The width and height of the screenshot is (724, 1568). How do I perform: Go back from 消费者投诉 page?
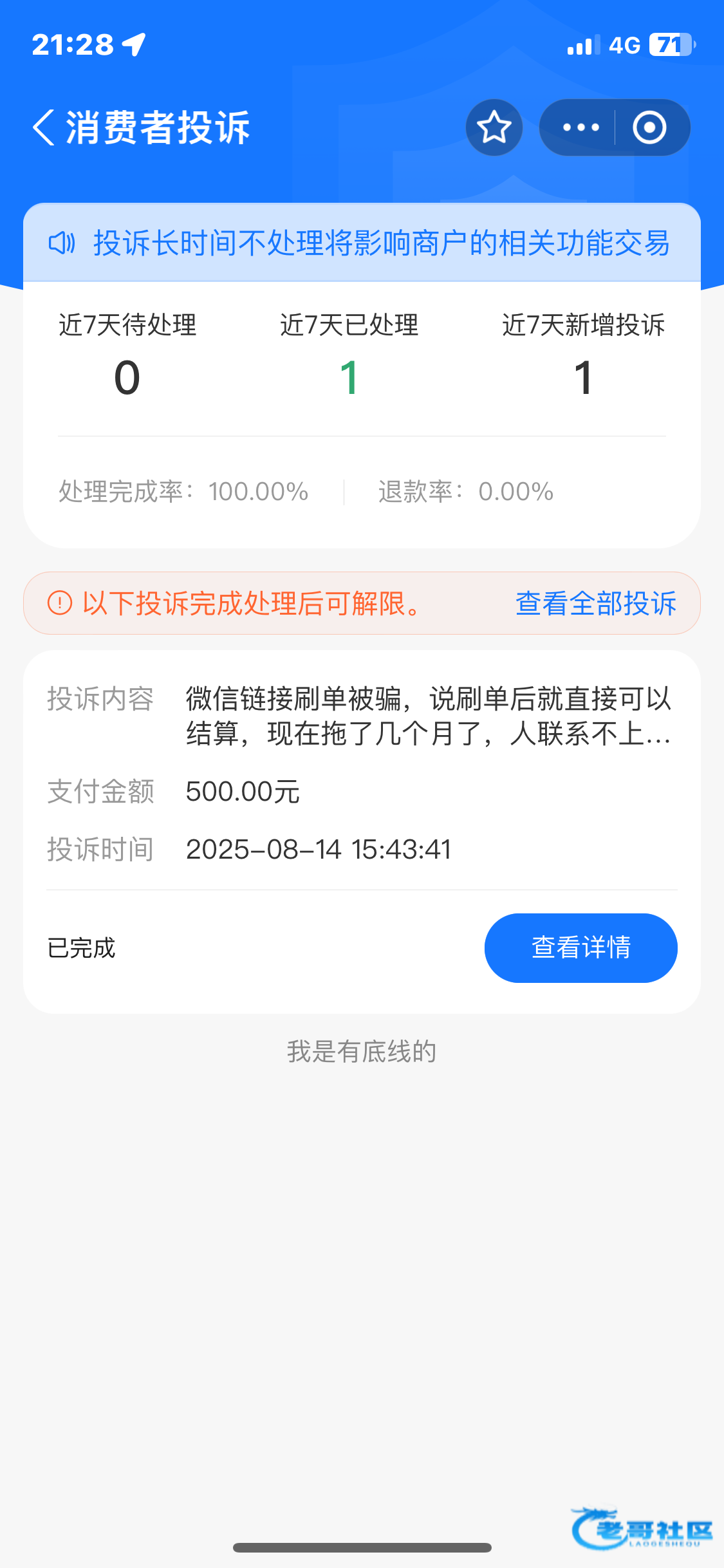(44, 127)
